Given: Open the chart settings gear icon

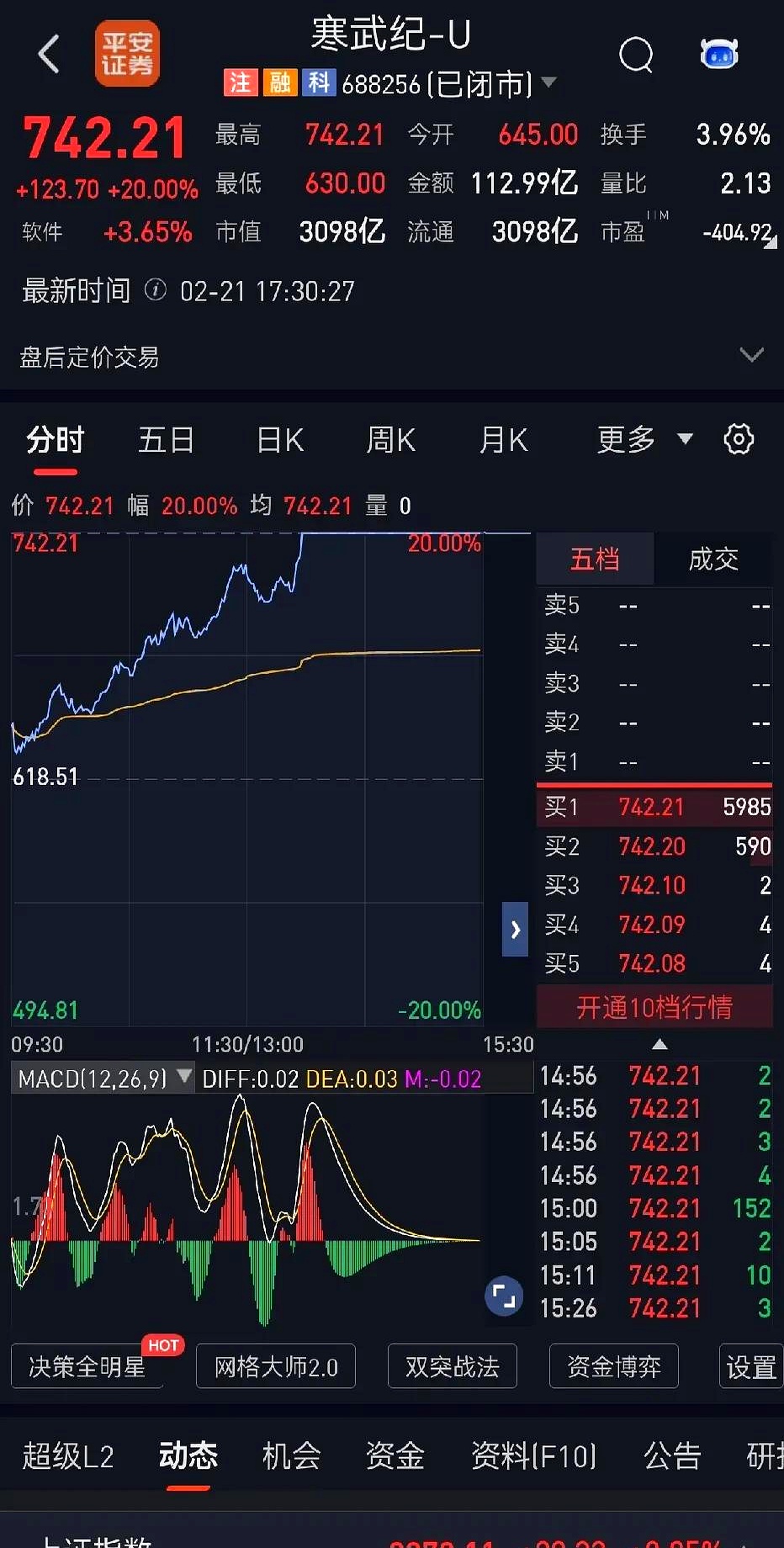Looking at the screenshot, I should [x=738, y=438].
